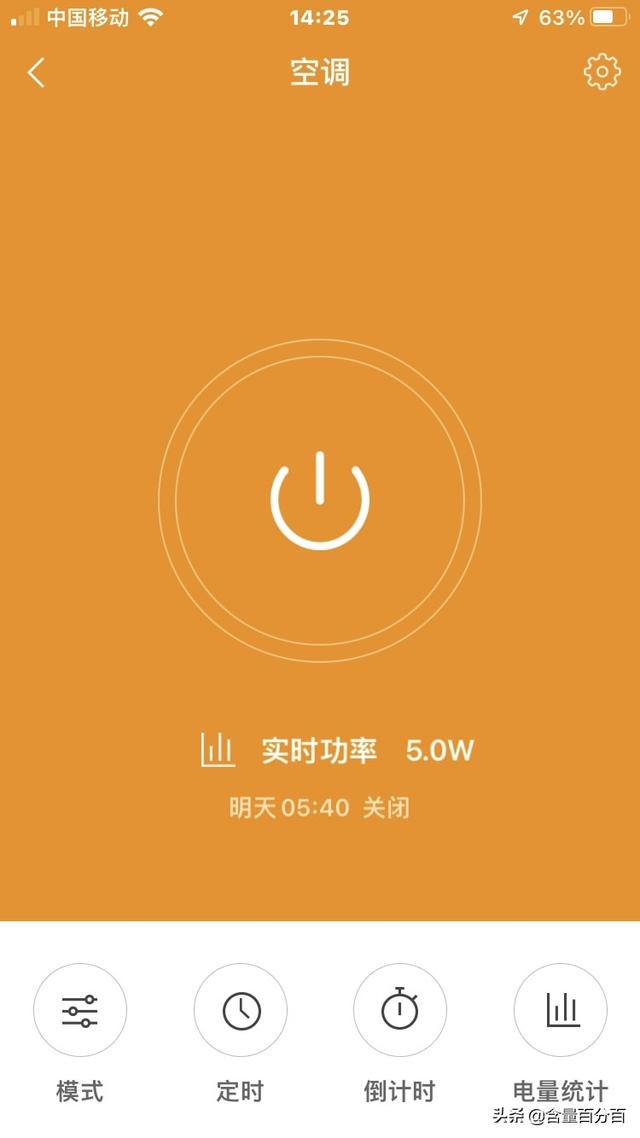640x1138 pixels.
Task: Open the settings gear icon
Action: [601, 72]
